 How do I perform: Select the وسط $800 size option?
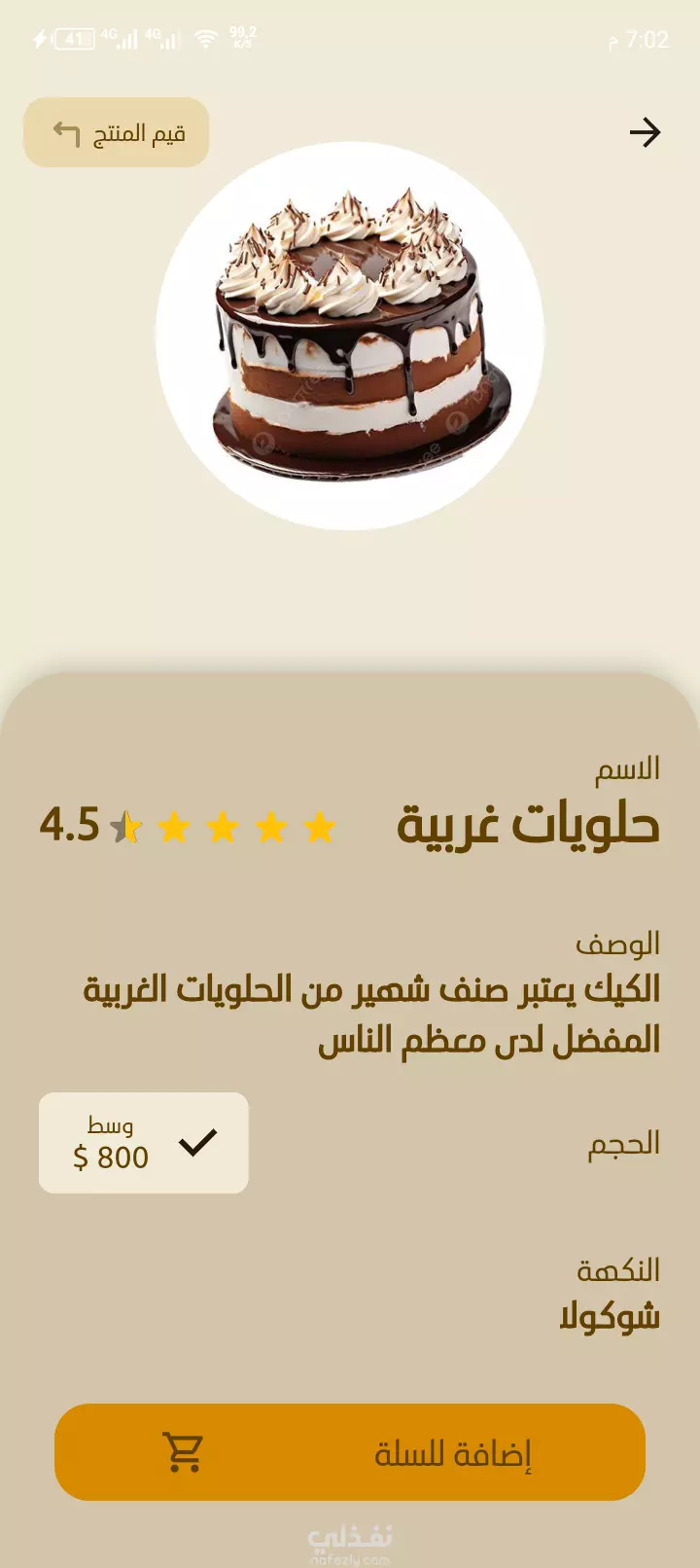[144, 1143]
